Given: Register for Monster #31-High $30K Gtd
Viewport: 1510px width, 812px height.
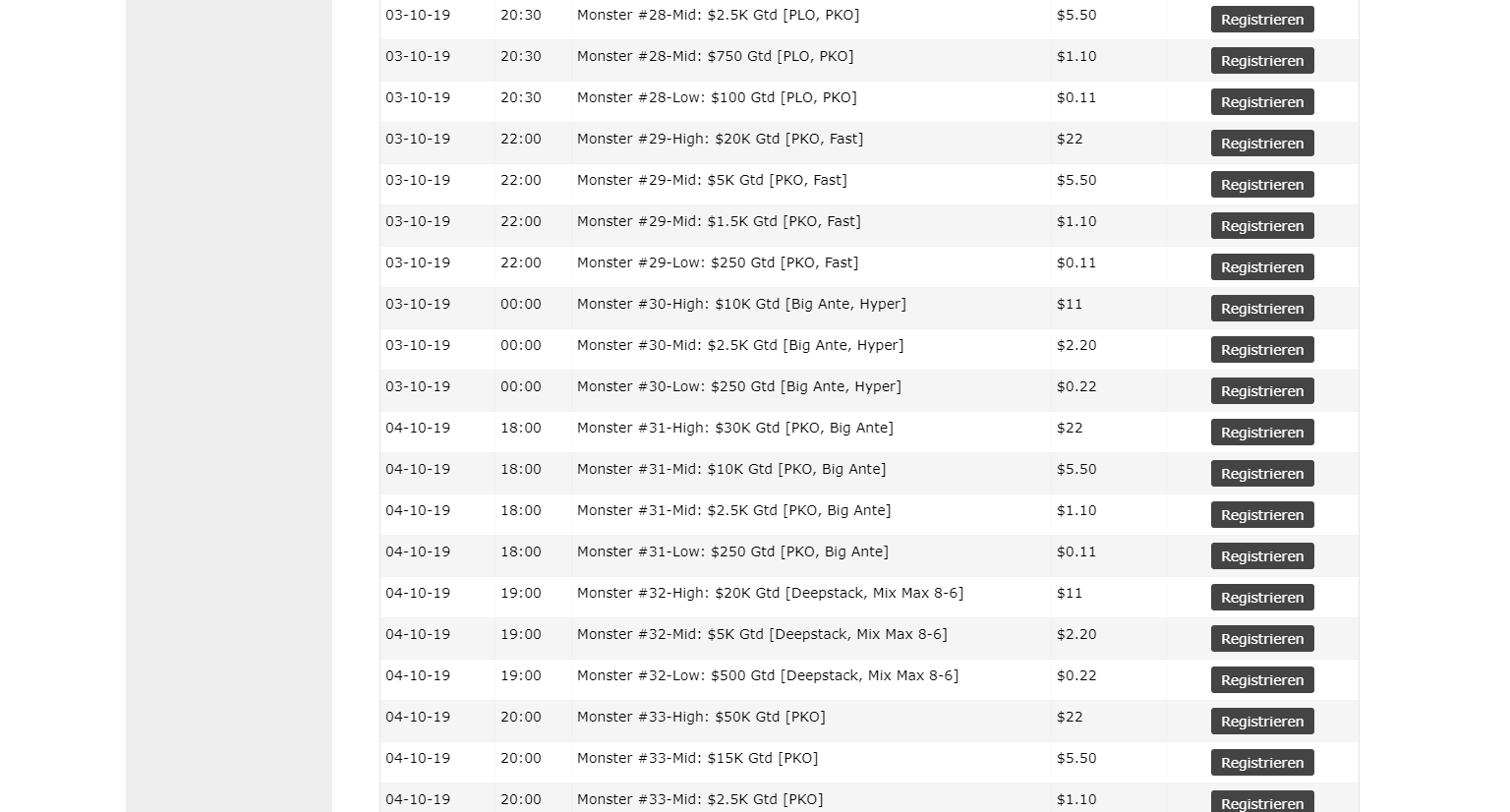Looking at the screenshot, I should 1261,433.
